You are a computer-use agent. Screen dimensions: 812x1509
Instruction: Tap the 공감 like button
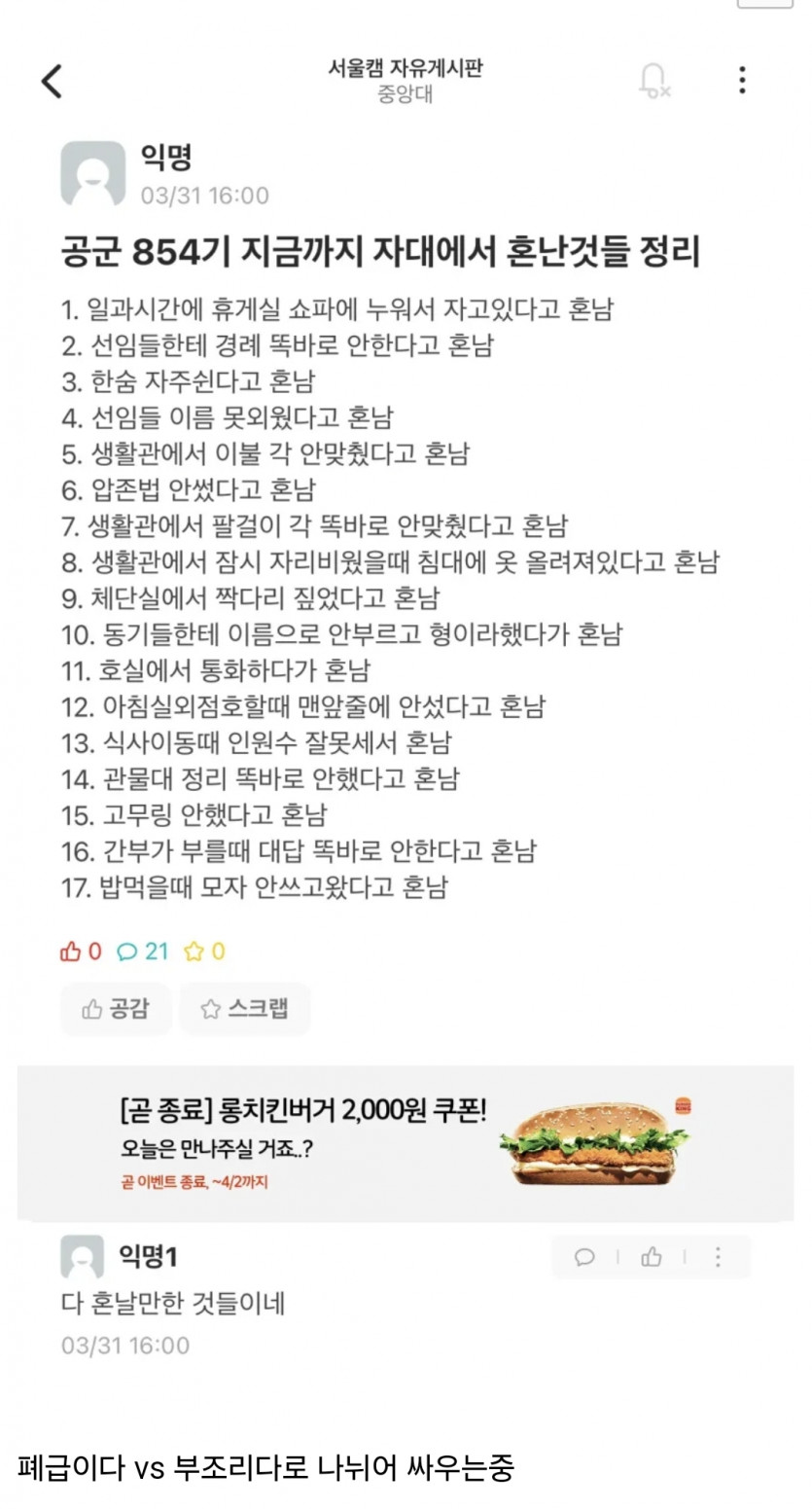(x=116, y=1009)
